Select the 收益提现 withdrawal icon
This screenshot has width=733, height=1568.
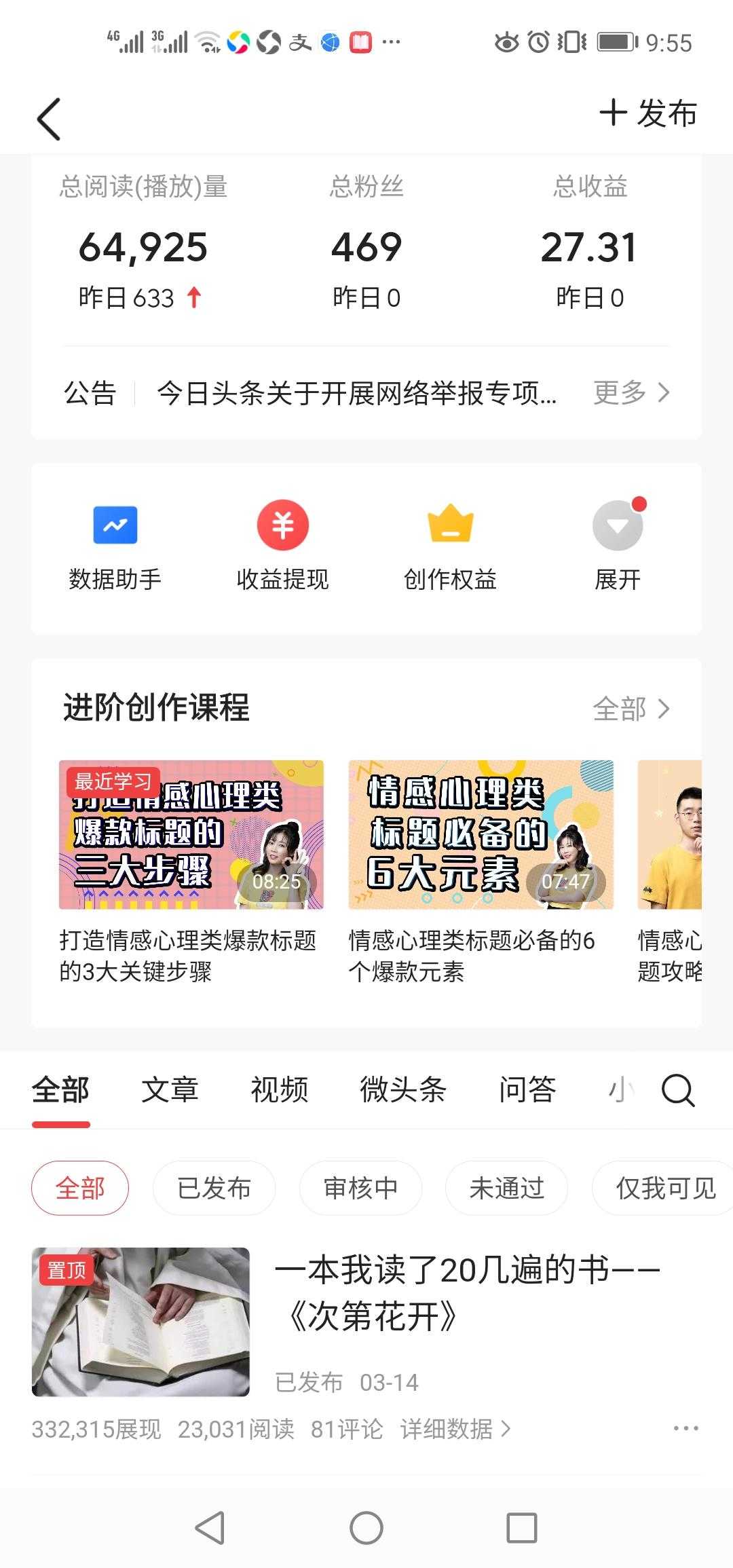pyautogui.click(x=282, y=543)
